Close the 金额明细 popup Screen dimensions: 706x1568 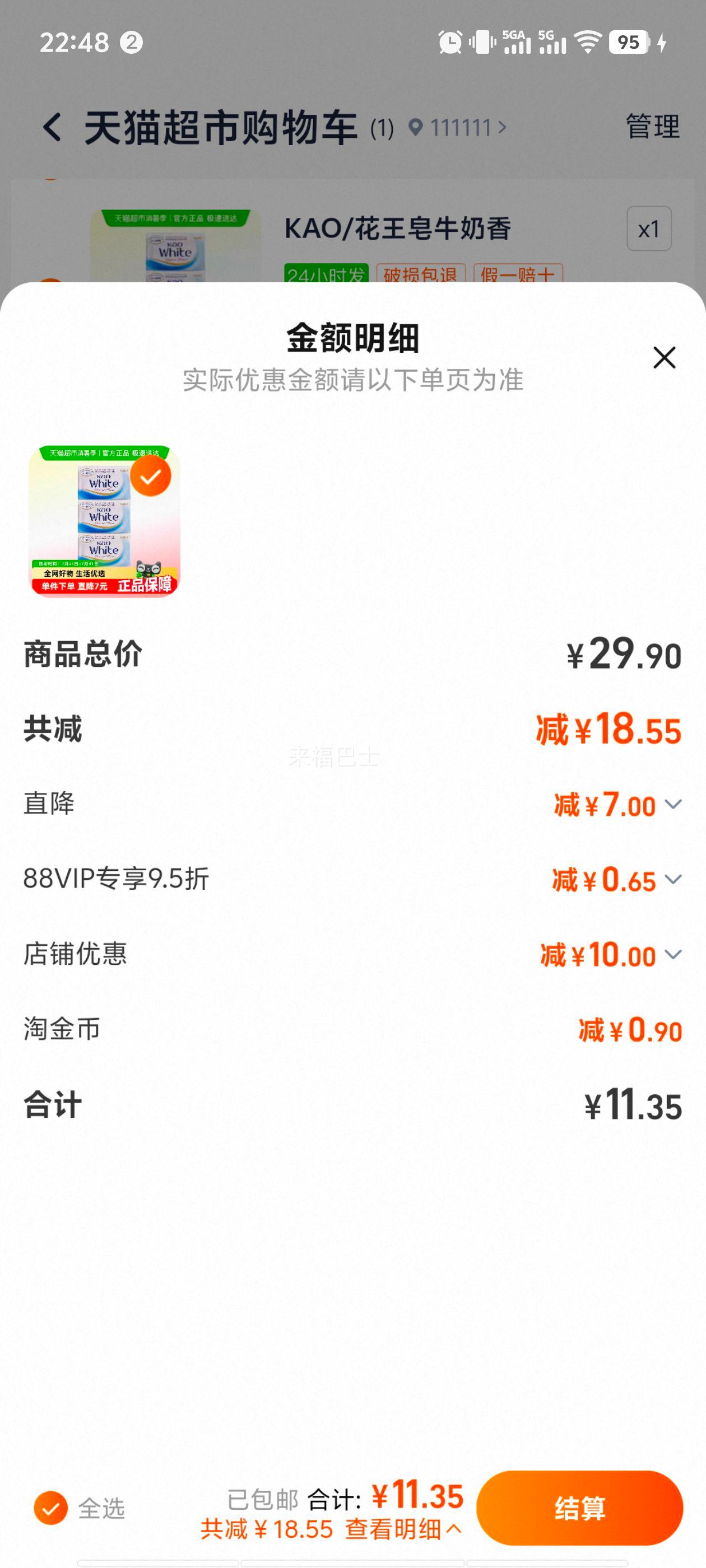click(x=663, y=358)
